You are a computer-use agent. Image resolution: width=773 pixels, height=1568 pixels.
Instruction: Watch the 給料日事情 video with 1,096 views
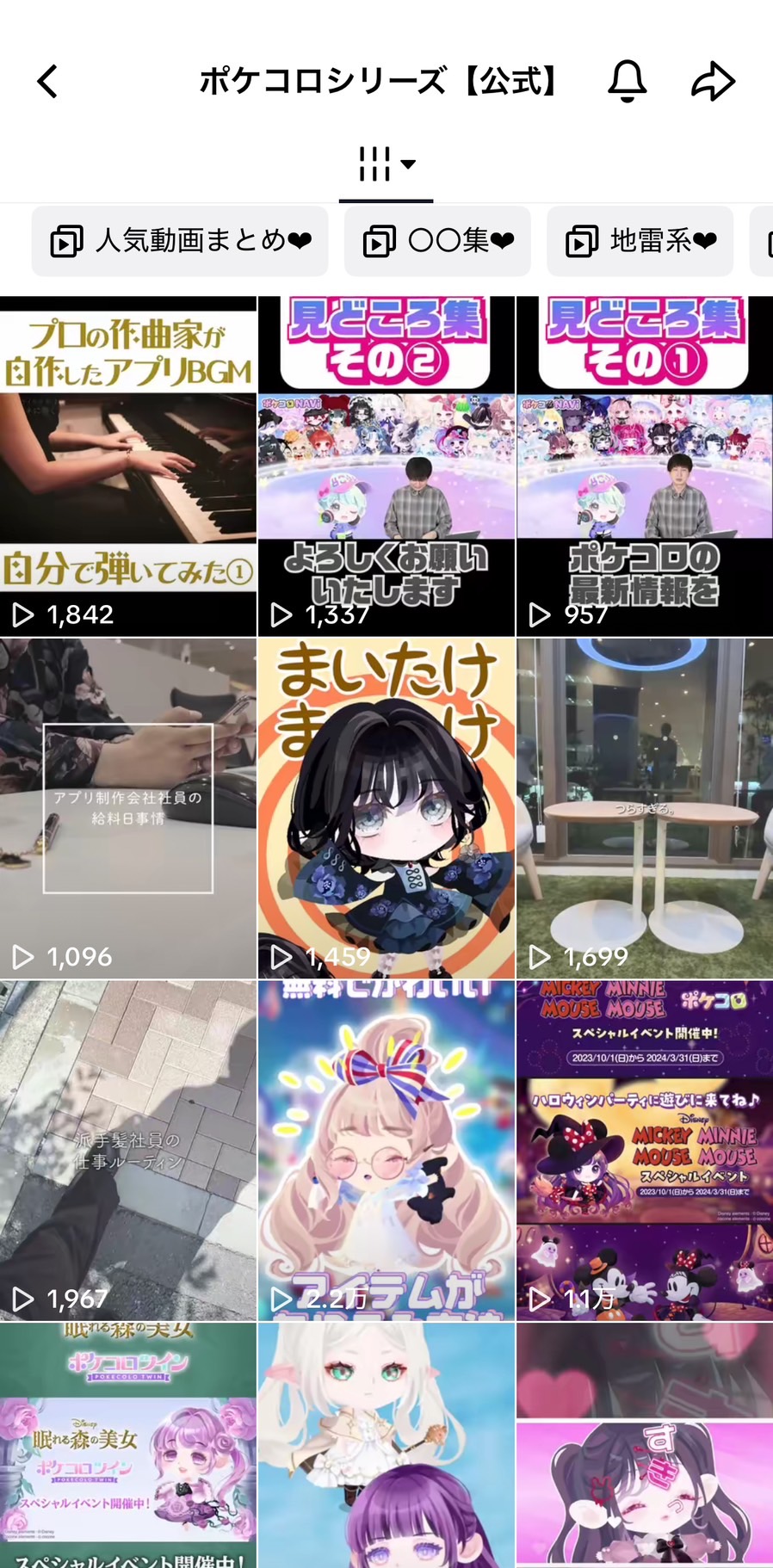point(128,808)
